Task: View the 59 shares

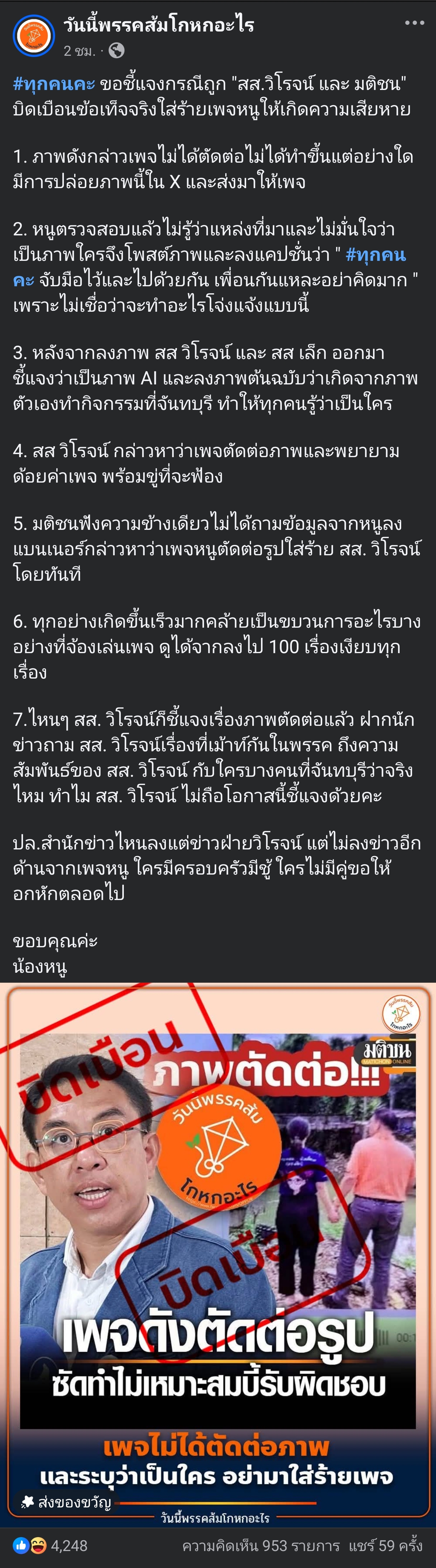Action: click(x=385, y=1546)
